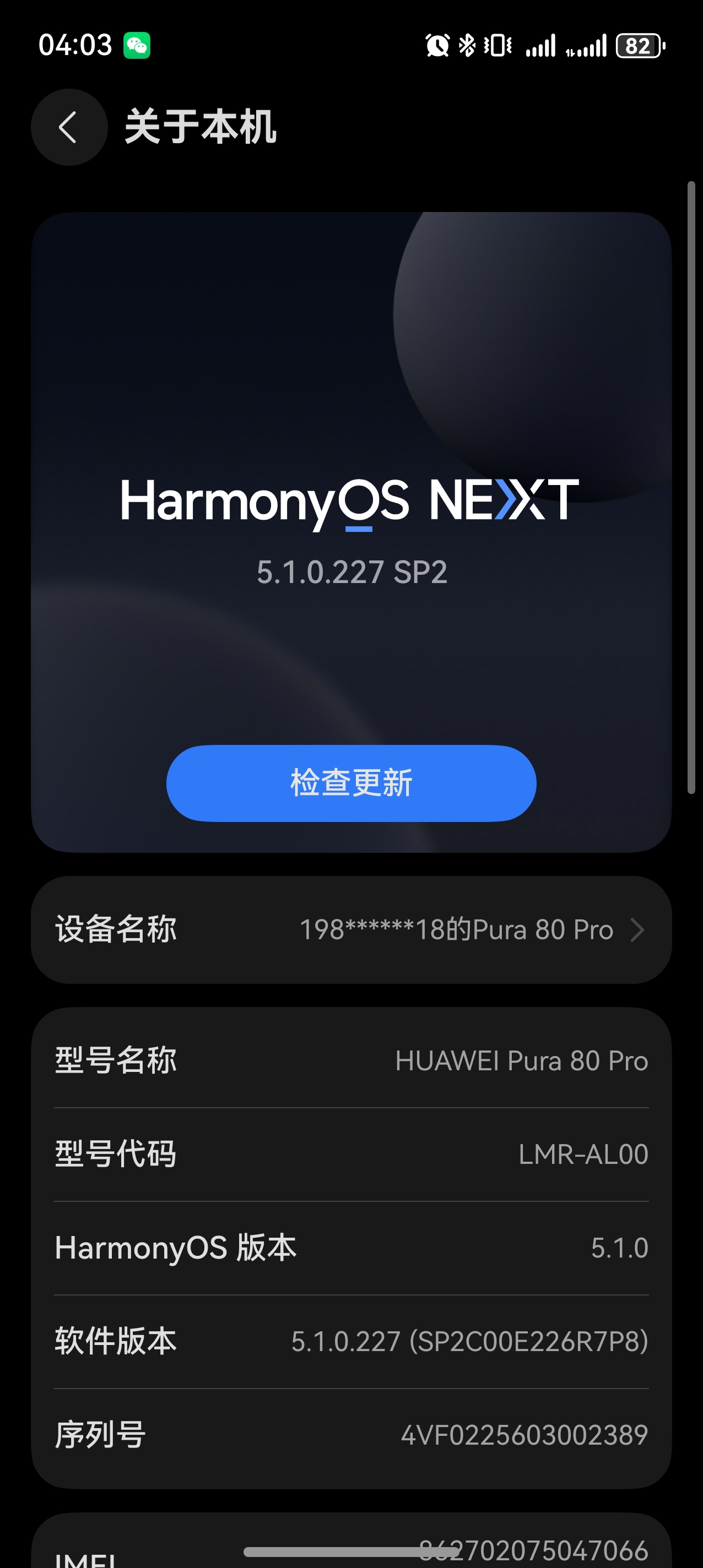Tap the 检查更新 button
The width and height of the screenshot is (703, 1568).
pyautogui.click(x=351, y=783)
